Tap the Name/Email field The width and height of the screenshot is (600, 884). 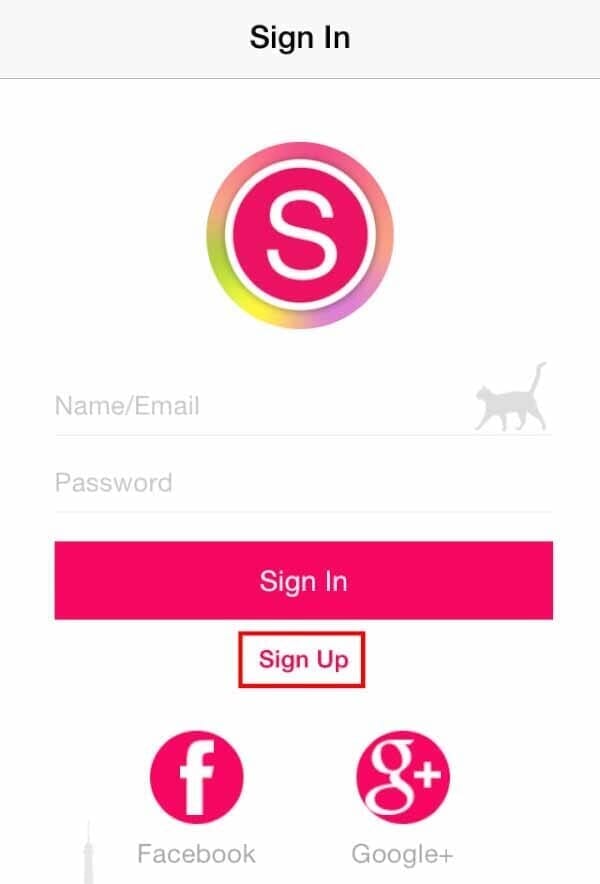pyautogui.click(x=260, y=406)
